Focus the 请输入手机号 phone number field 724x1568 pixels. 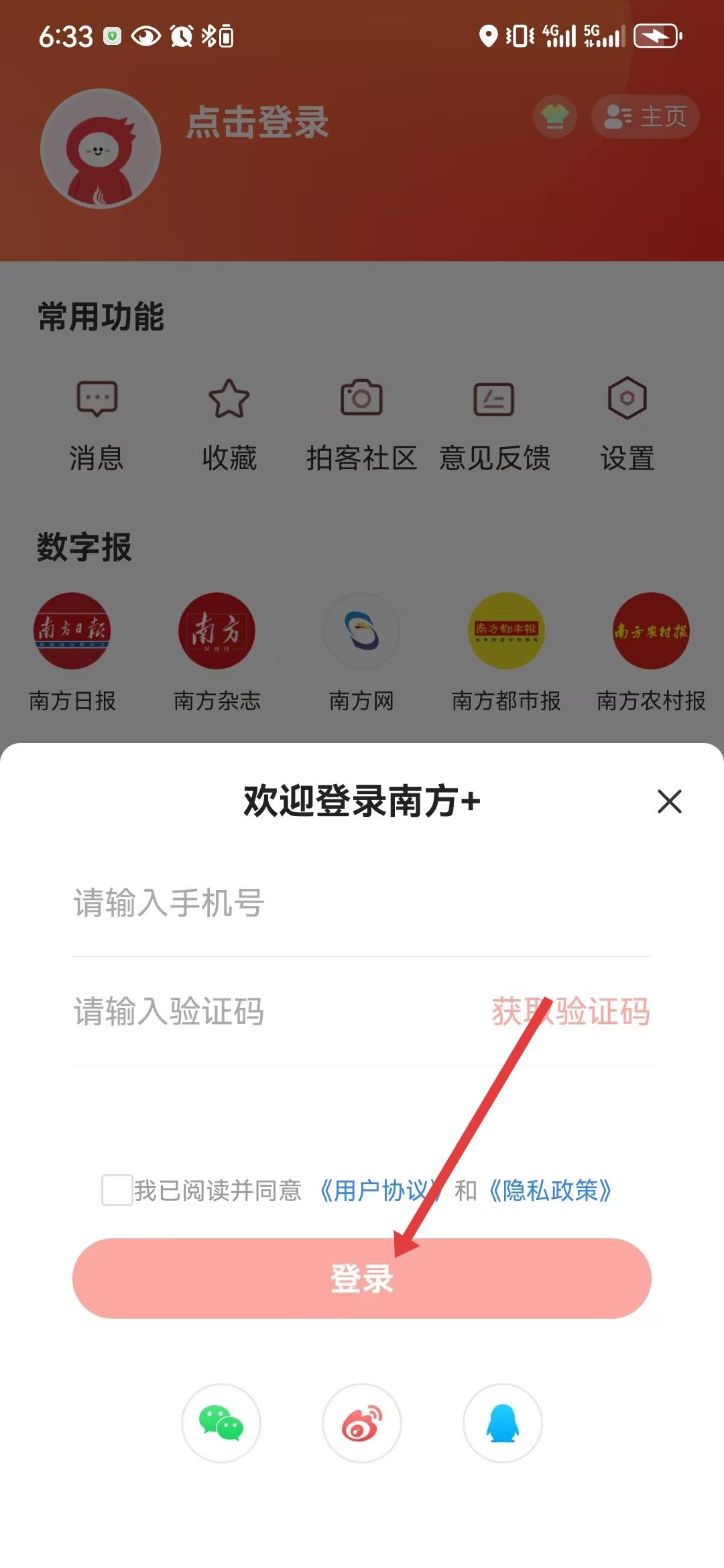(362, 903)
